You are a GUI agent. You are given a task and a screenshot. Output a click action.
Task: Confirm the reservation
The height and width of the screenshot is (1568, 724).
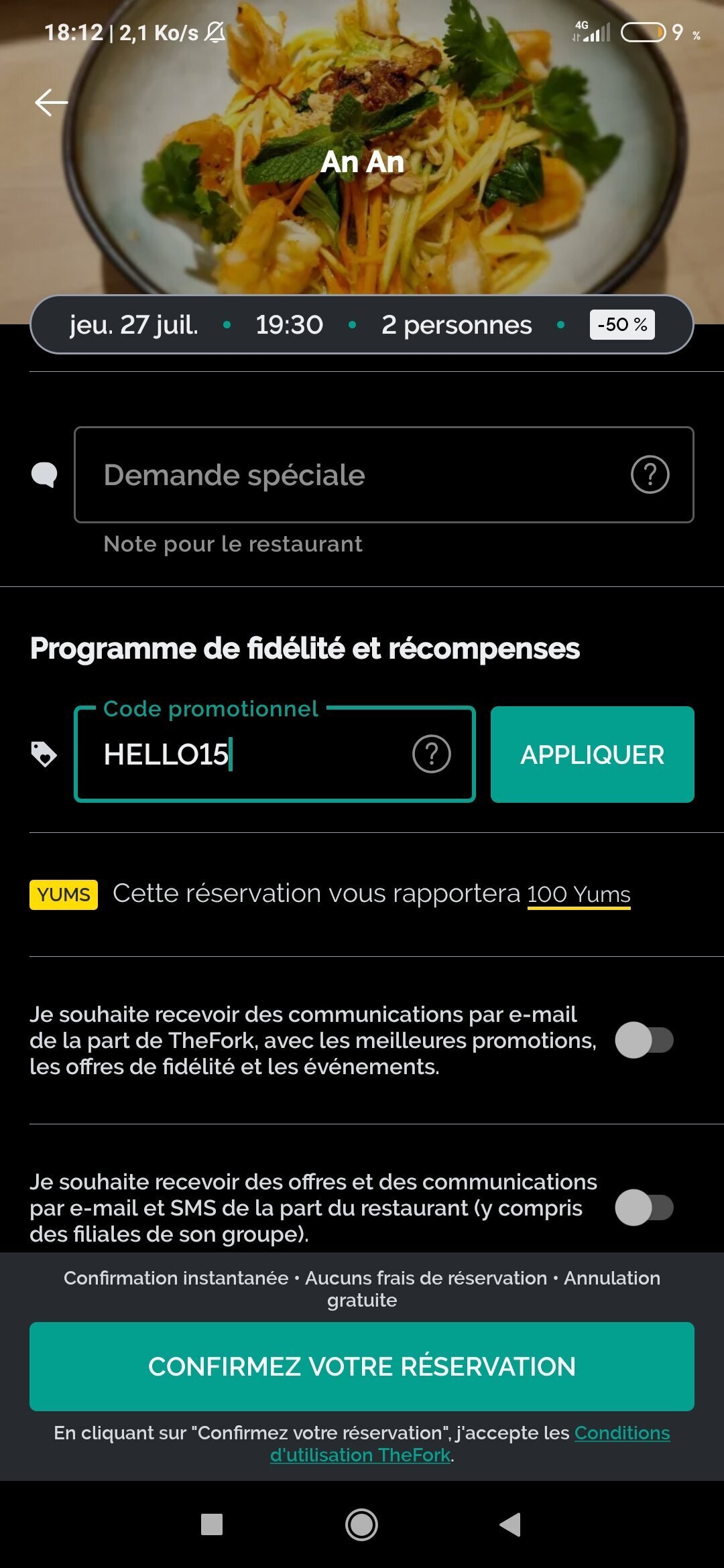(x=362, y=1366)
